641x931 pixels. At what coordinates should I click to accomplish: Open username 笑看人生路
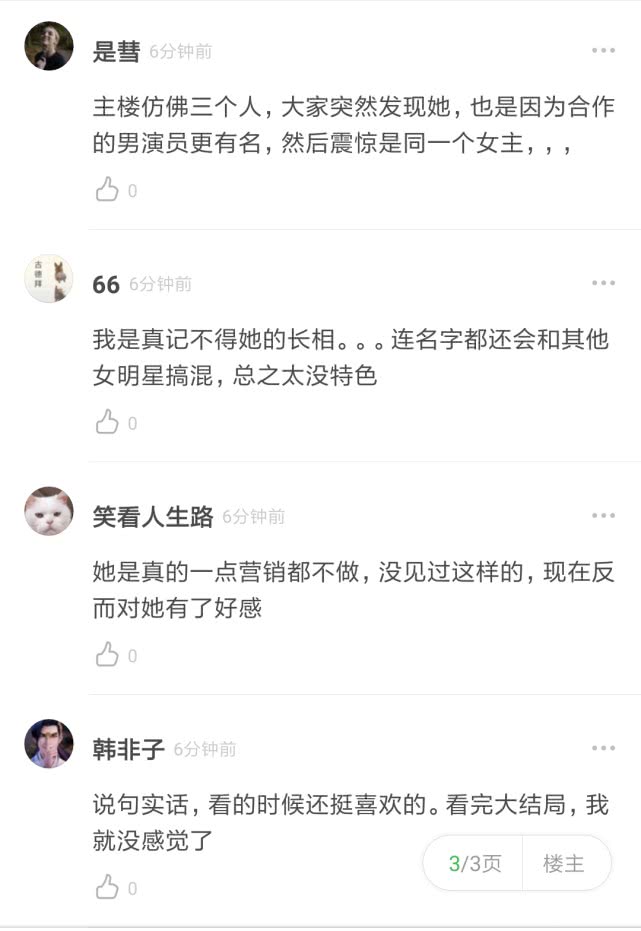click(153, 517)
